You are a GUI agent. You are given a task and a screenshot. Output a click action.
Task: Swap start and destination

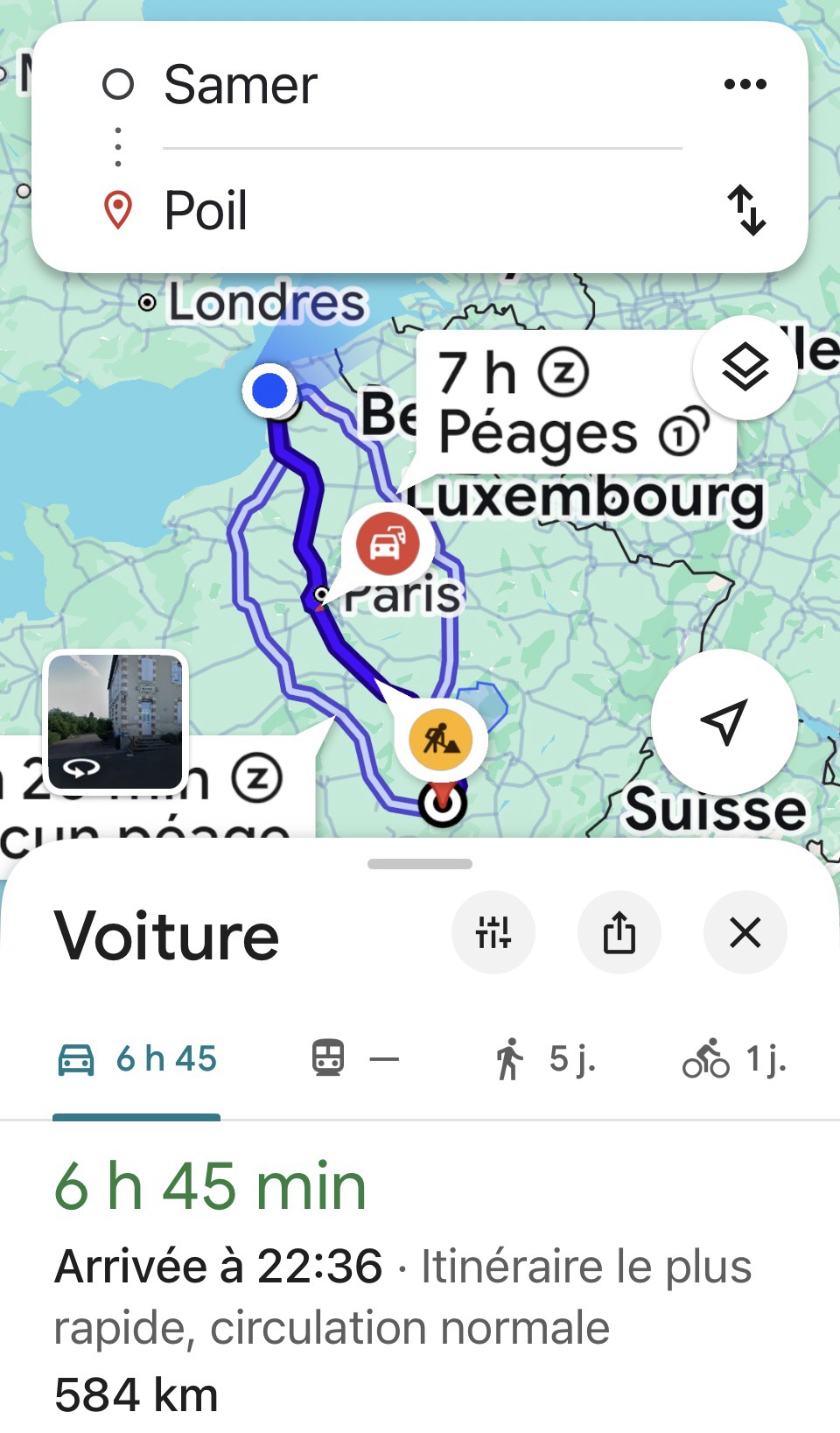tap(746, 210)
